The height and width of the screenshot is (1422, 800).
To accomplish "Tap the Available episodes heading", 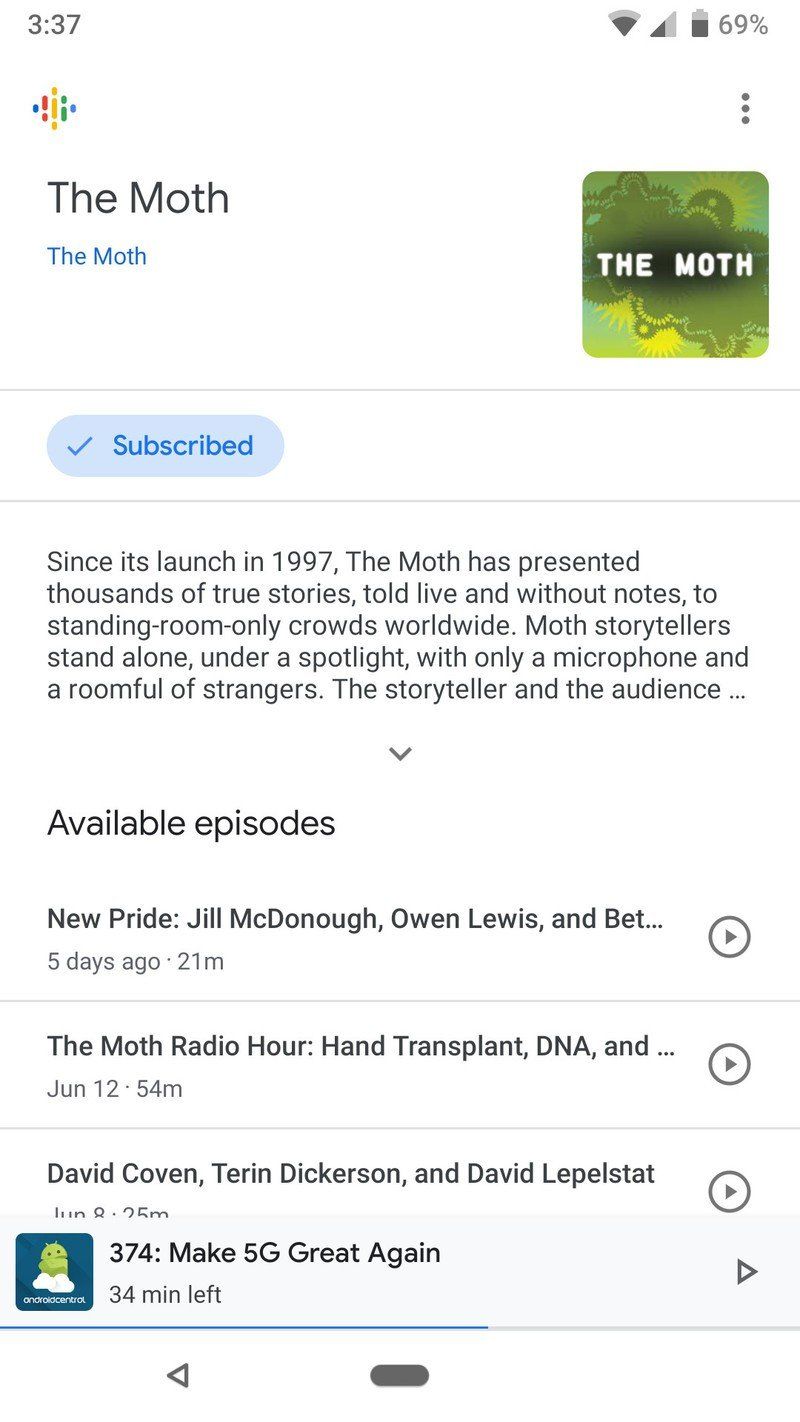I will click(x=190, y=823).
